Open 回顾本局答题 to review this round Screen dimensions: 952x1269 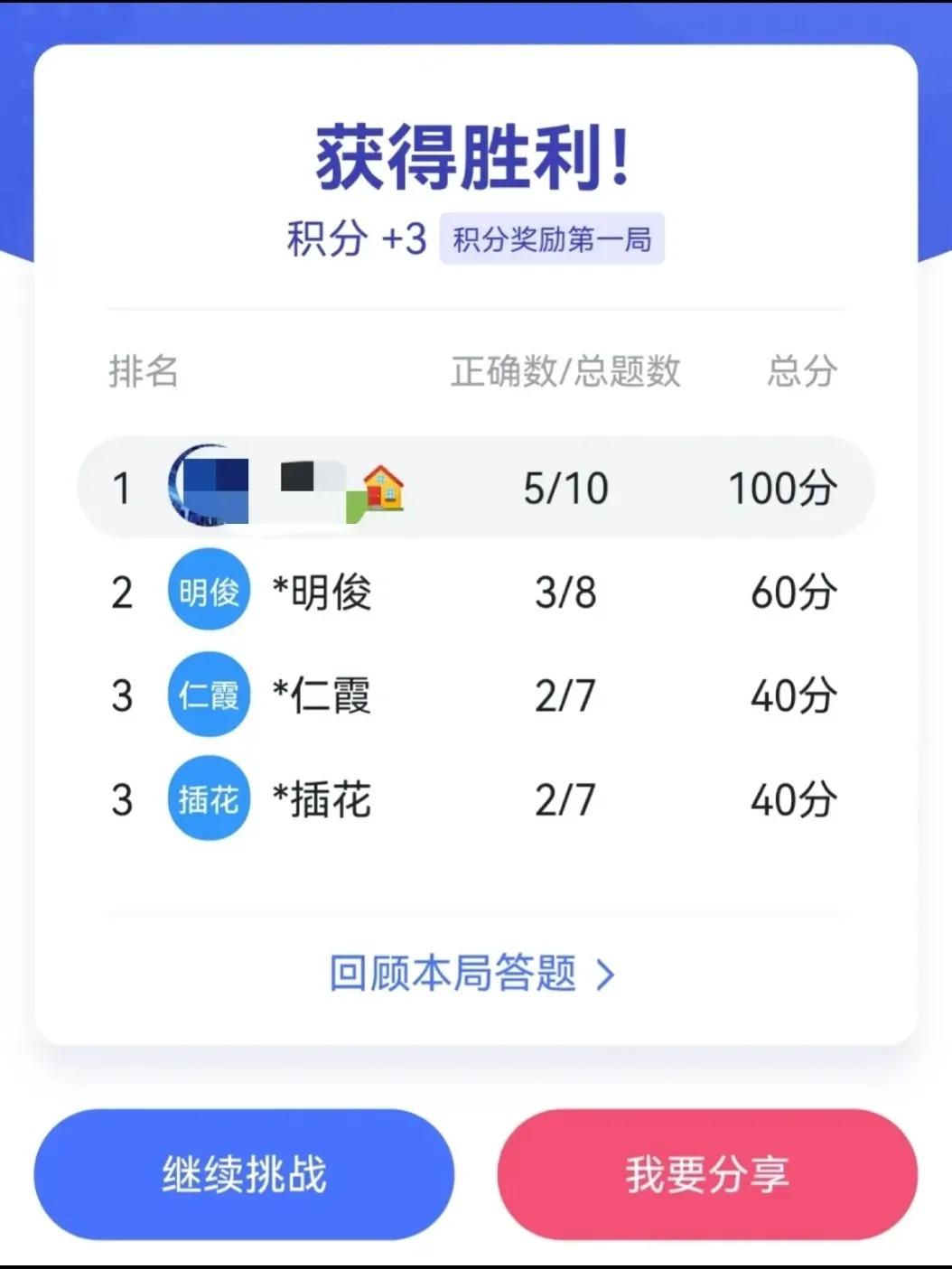[471, 975]
